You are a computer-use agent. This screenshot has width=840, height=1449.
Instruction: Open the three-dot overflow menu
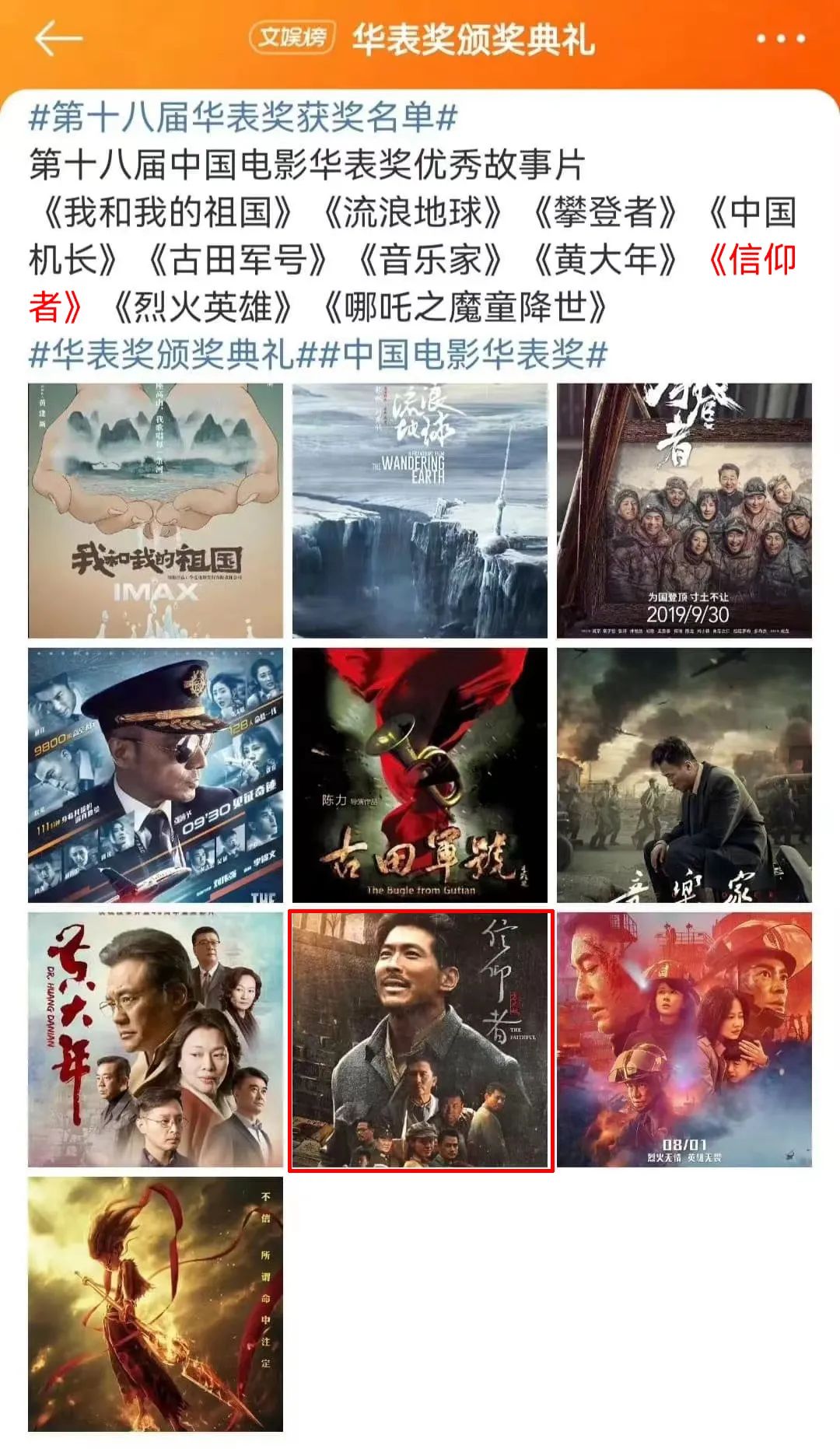(779, 38)
